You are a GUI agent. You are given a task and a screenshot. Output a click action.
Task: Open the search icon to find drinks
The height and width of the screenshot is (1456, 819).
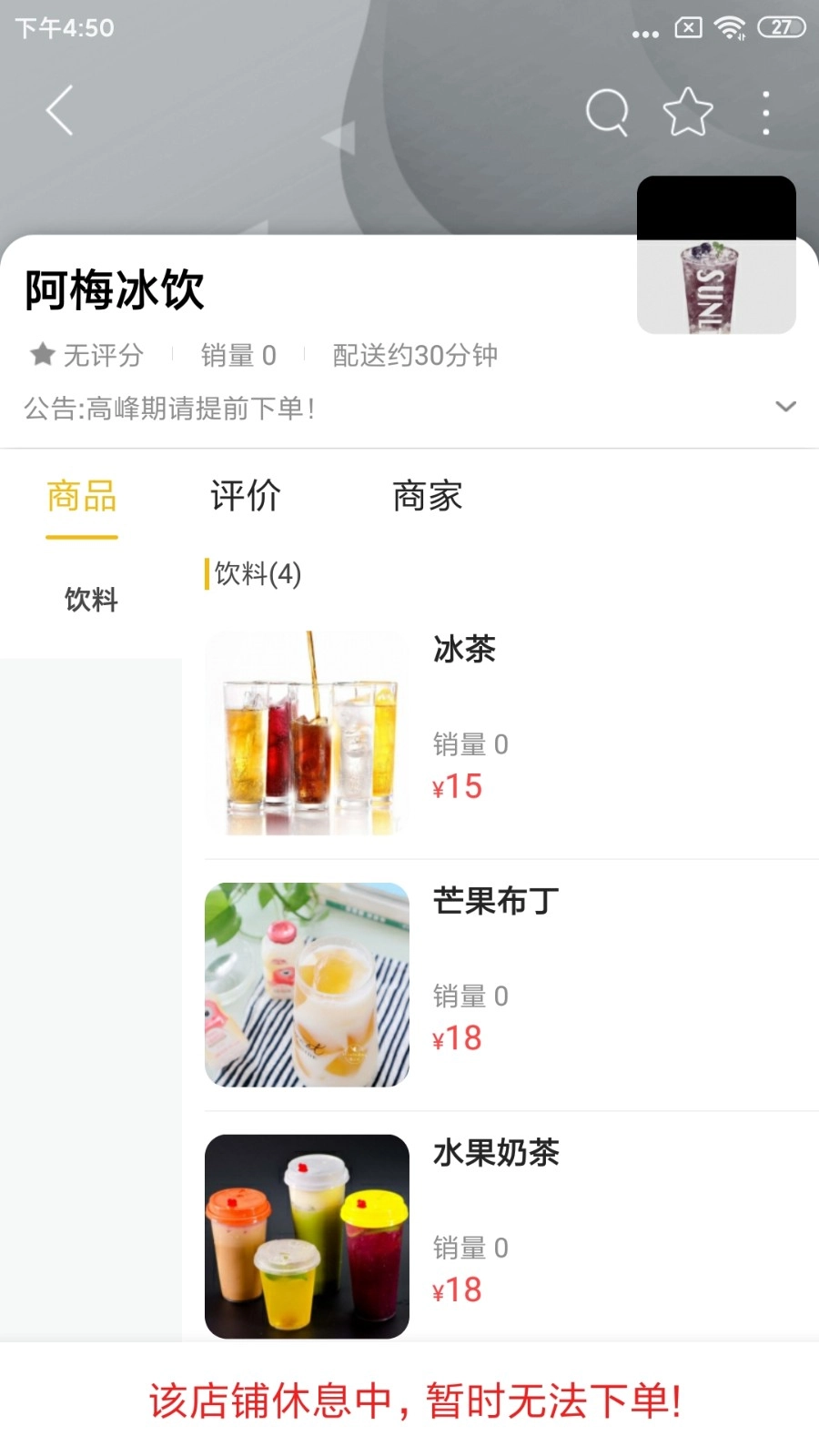[x=606, y=111]
